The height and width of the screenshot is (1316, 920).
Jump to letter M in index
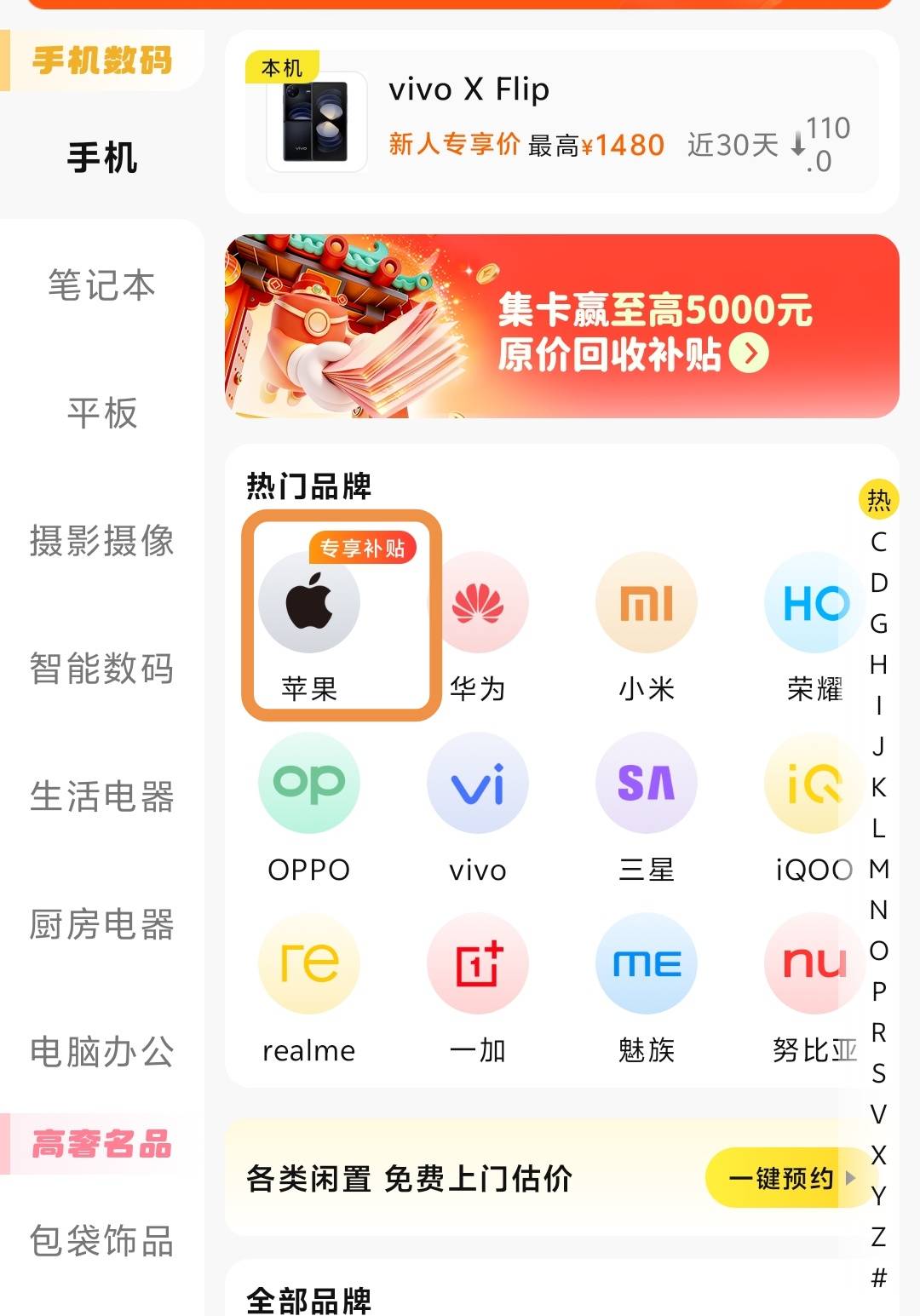(x=879, y=869)
